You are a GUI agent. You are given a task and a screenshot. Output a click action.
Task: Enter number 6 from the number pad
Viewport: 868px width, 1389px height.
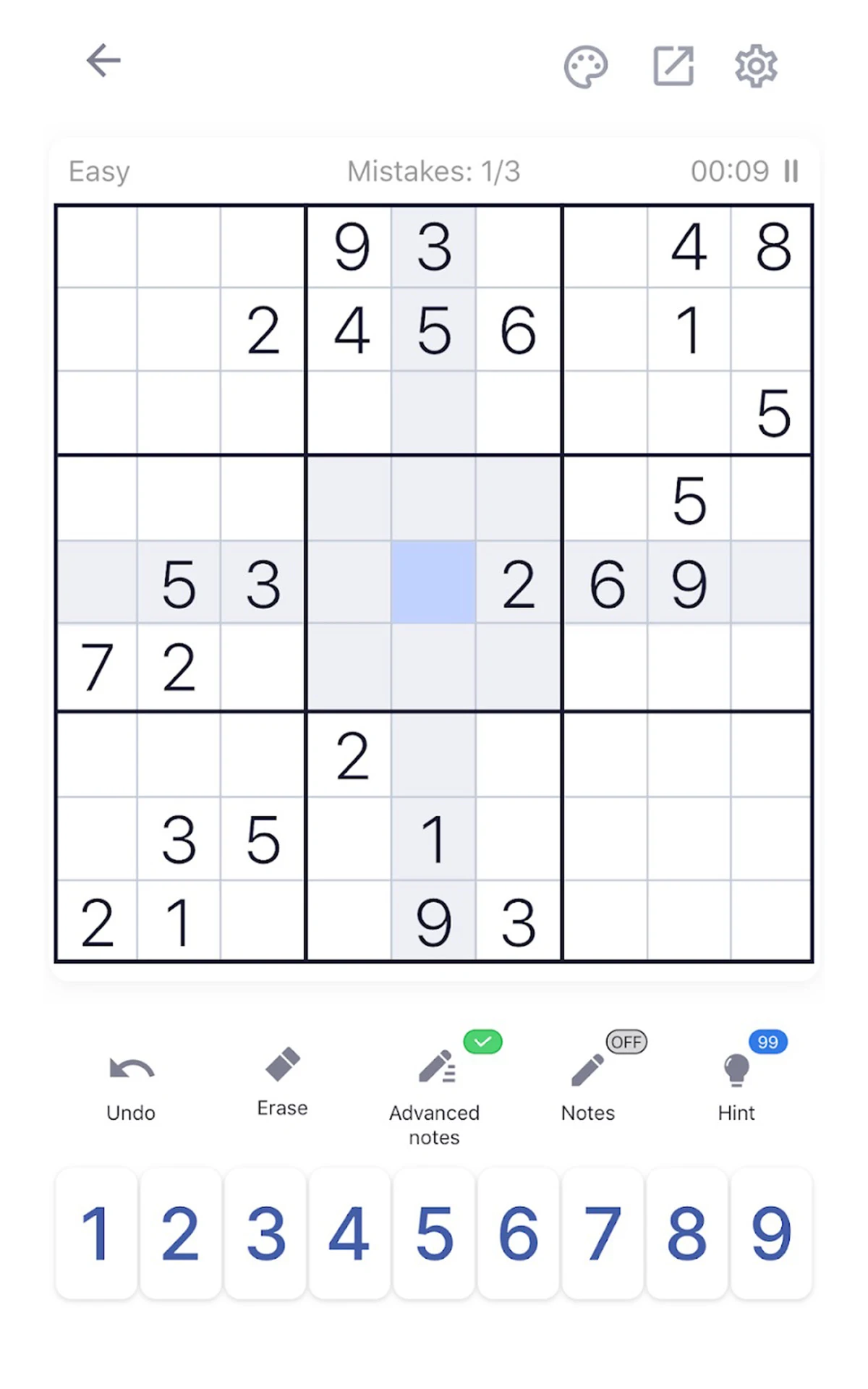[x=518, y=1233]
